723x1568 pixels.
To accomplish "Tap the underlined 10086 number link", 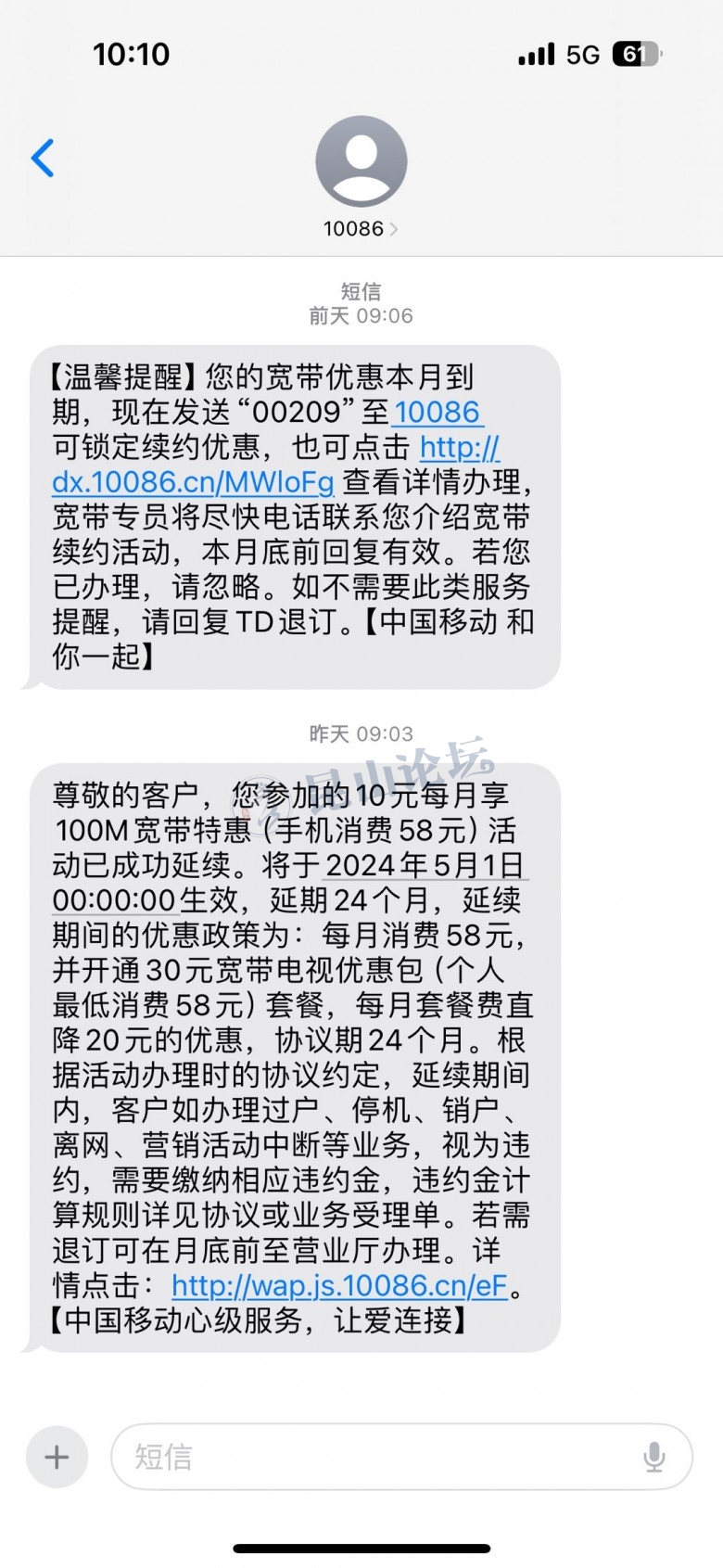I will [438, 413].
